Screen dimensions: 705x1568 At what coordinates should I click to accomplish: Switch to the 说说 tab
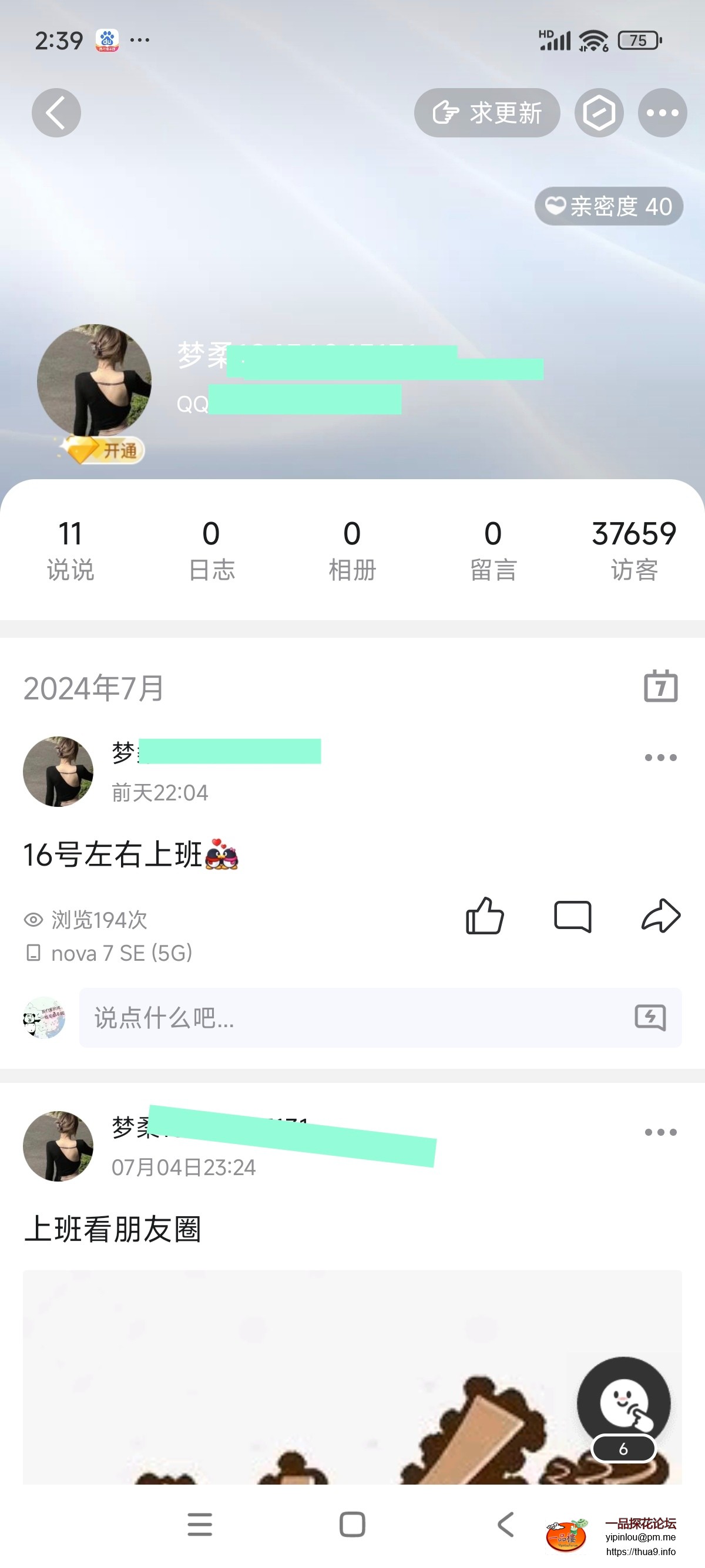coord(70,550)
